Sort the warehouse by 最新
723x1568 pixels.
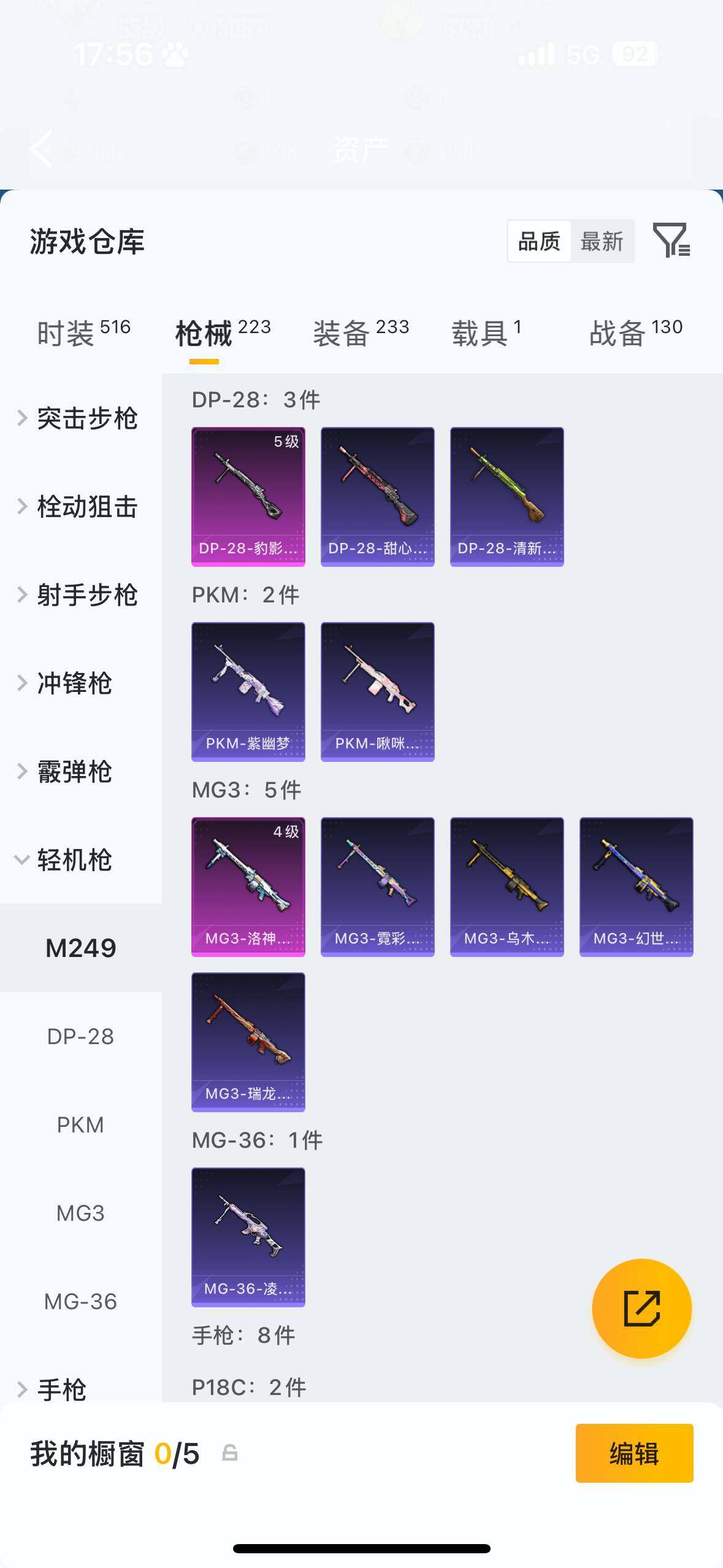(602, 242)
